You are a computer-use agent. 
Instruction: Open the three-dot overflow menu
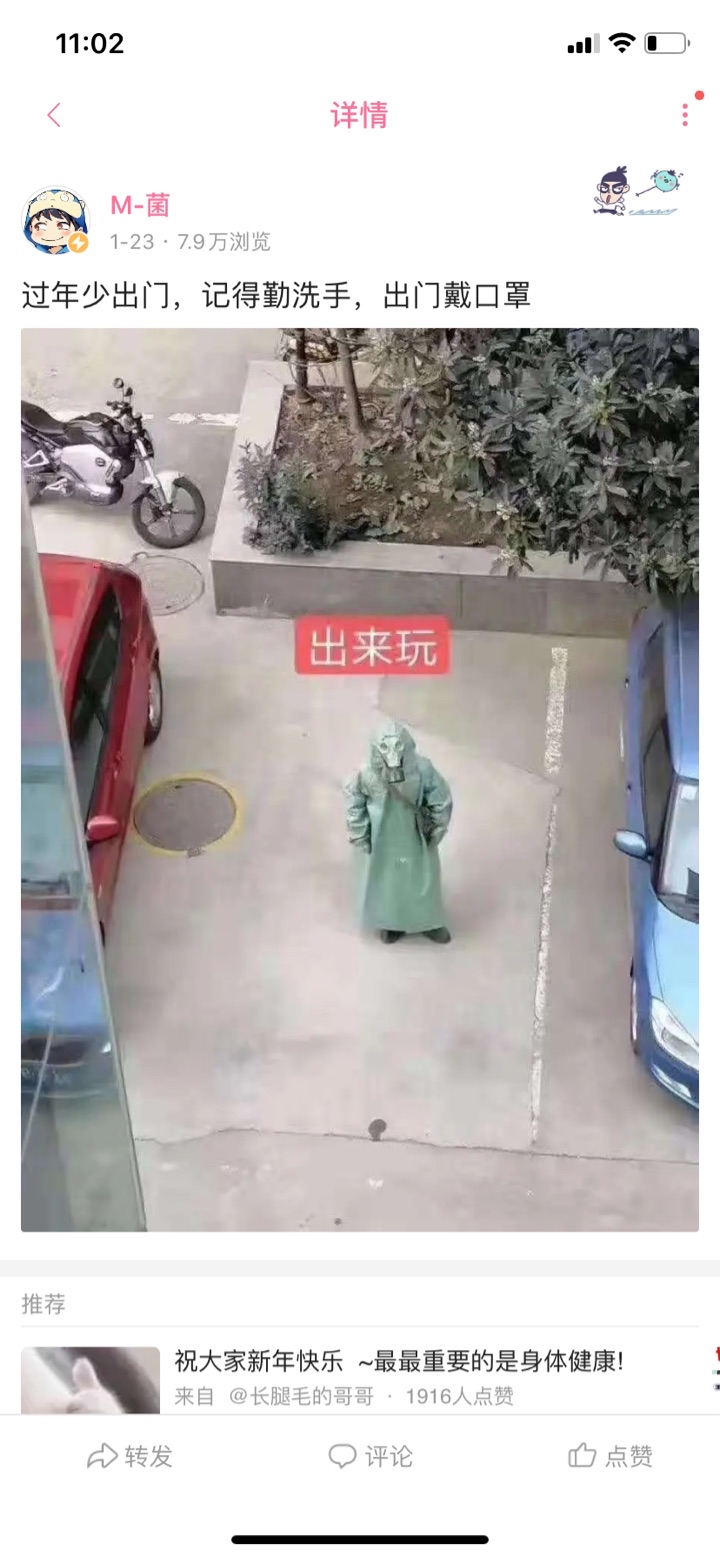click(x=685, y=115)
